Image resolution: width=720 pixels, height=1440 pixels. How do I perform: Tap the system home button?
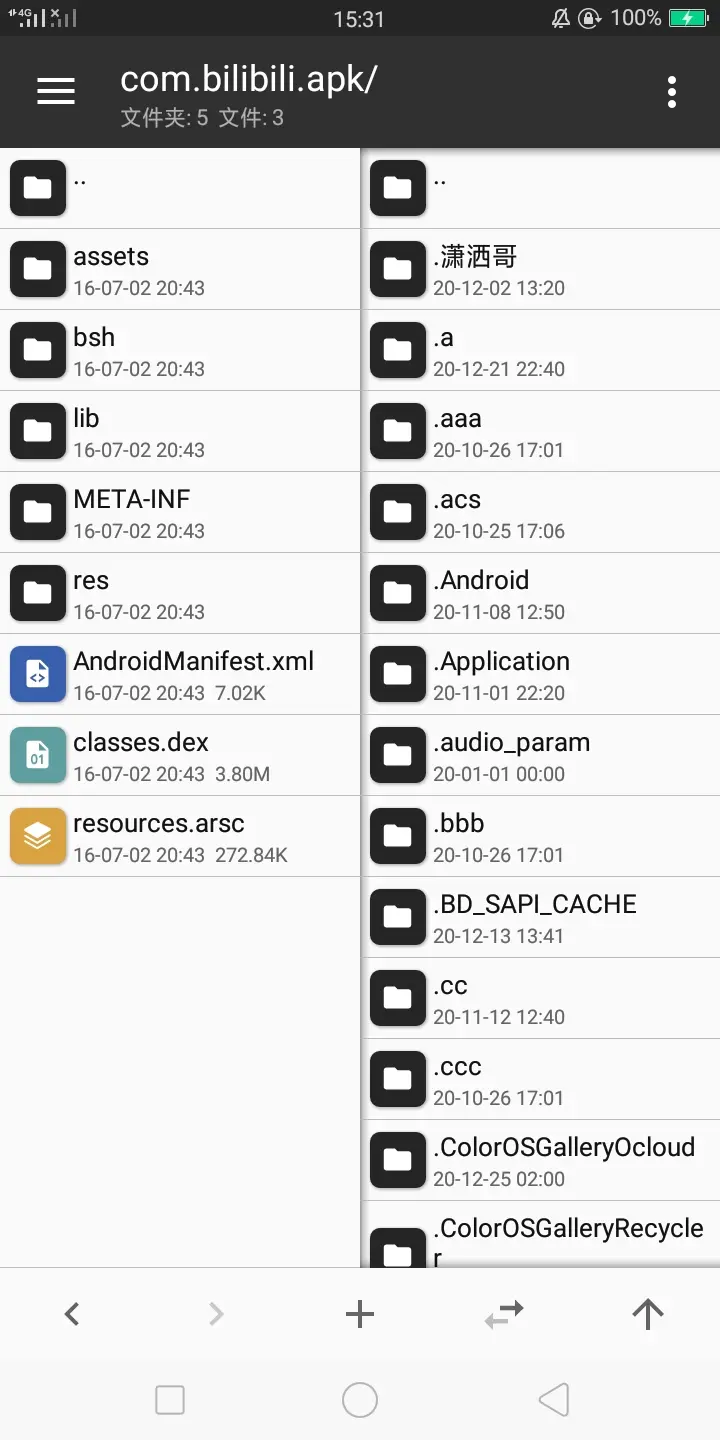coord(360,1400)
